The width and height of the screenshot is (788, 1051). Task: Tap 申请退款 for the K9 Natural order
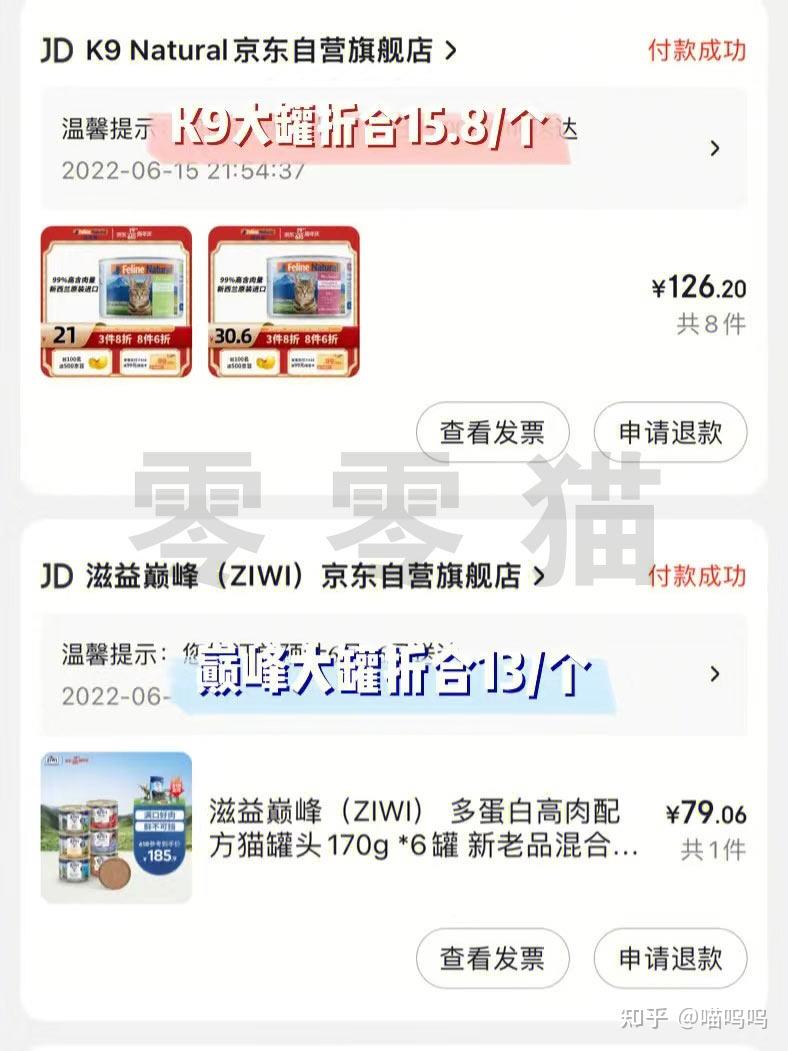coord(670,433)
